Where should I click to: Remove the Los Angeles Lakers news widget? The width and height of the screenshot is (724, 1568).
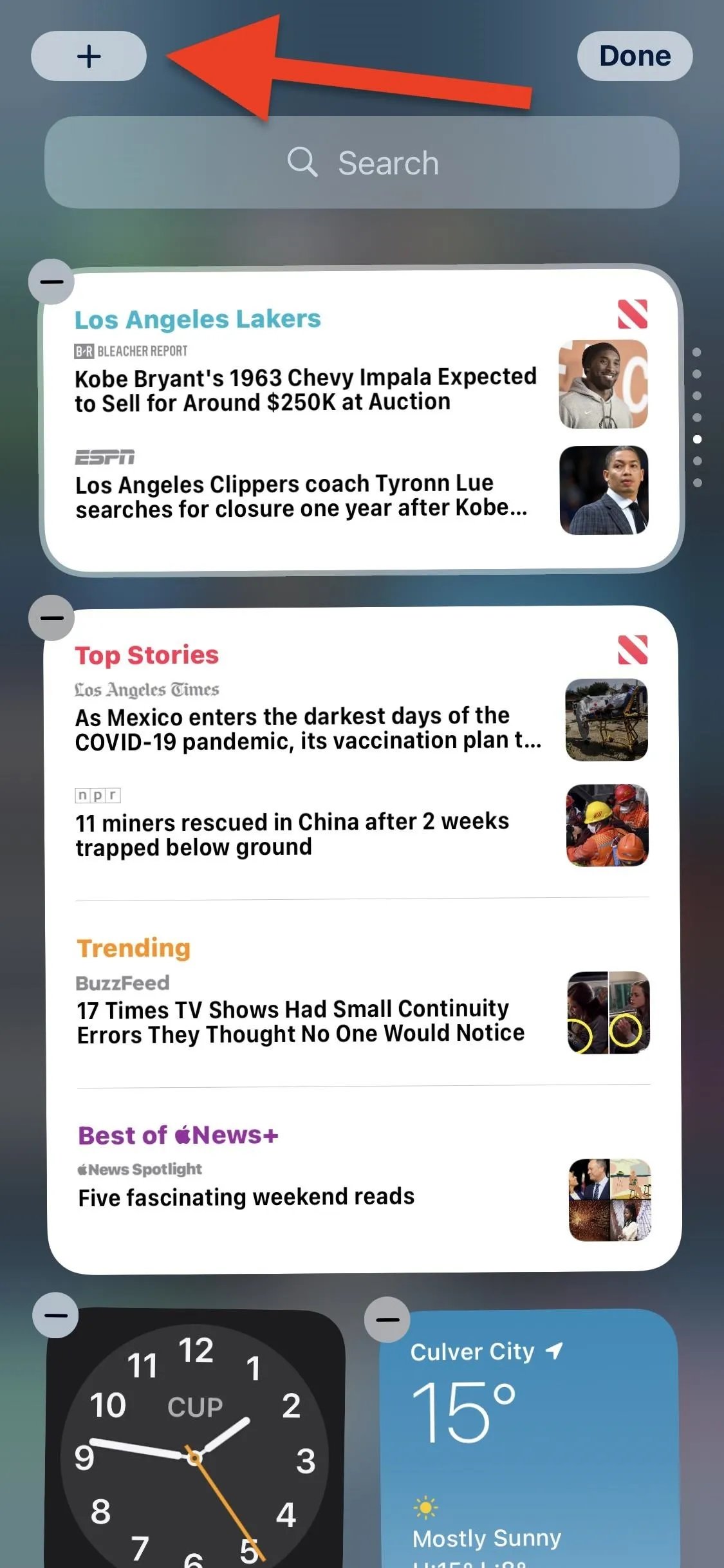click(x=51, y=281)
